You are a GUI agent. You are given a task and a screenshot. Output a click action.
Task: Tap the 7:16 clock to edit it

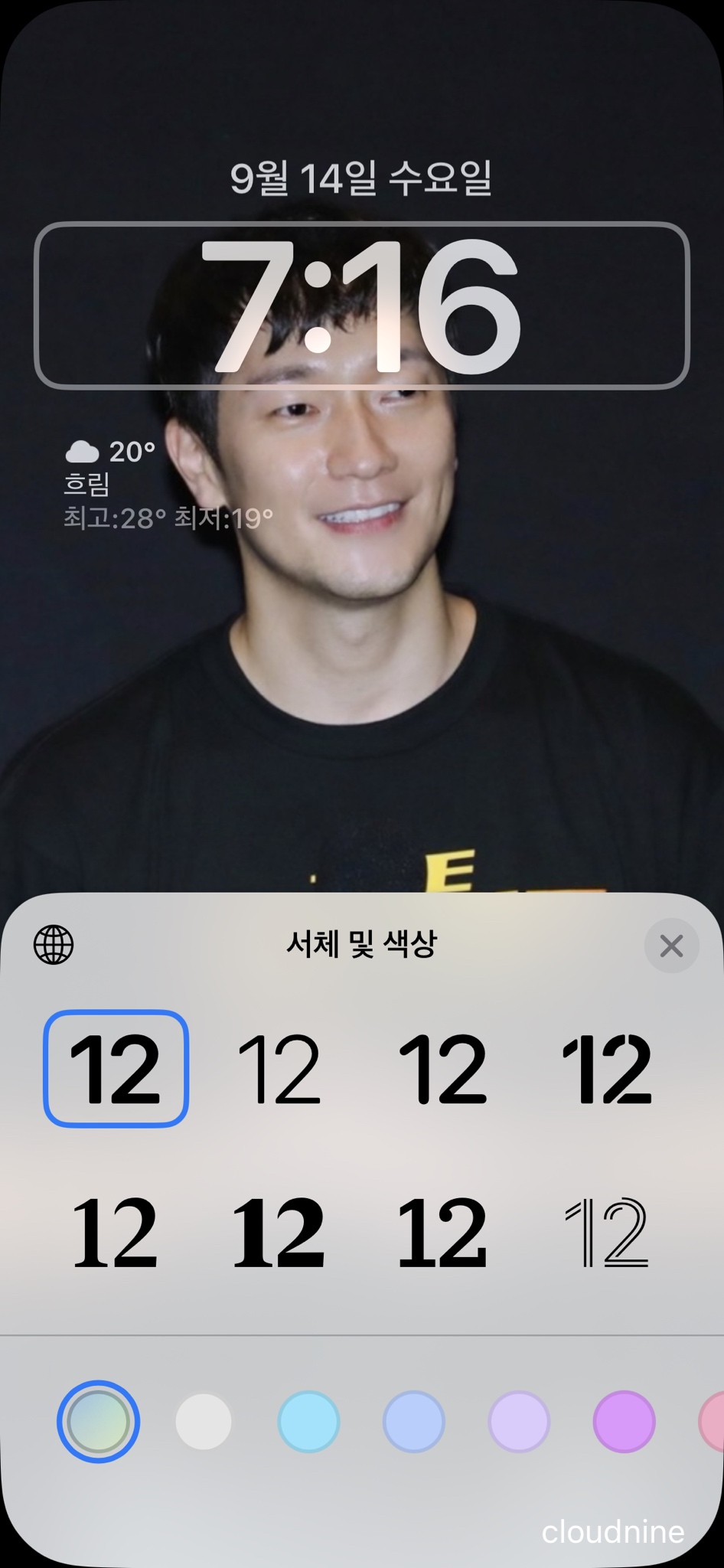coord(362,305)
